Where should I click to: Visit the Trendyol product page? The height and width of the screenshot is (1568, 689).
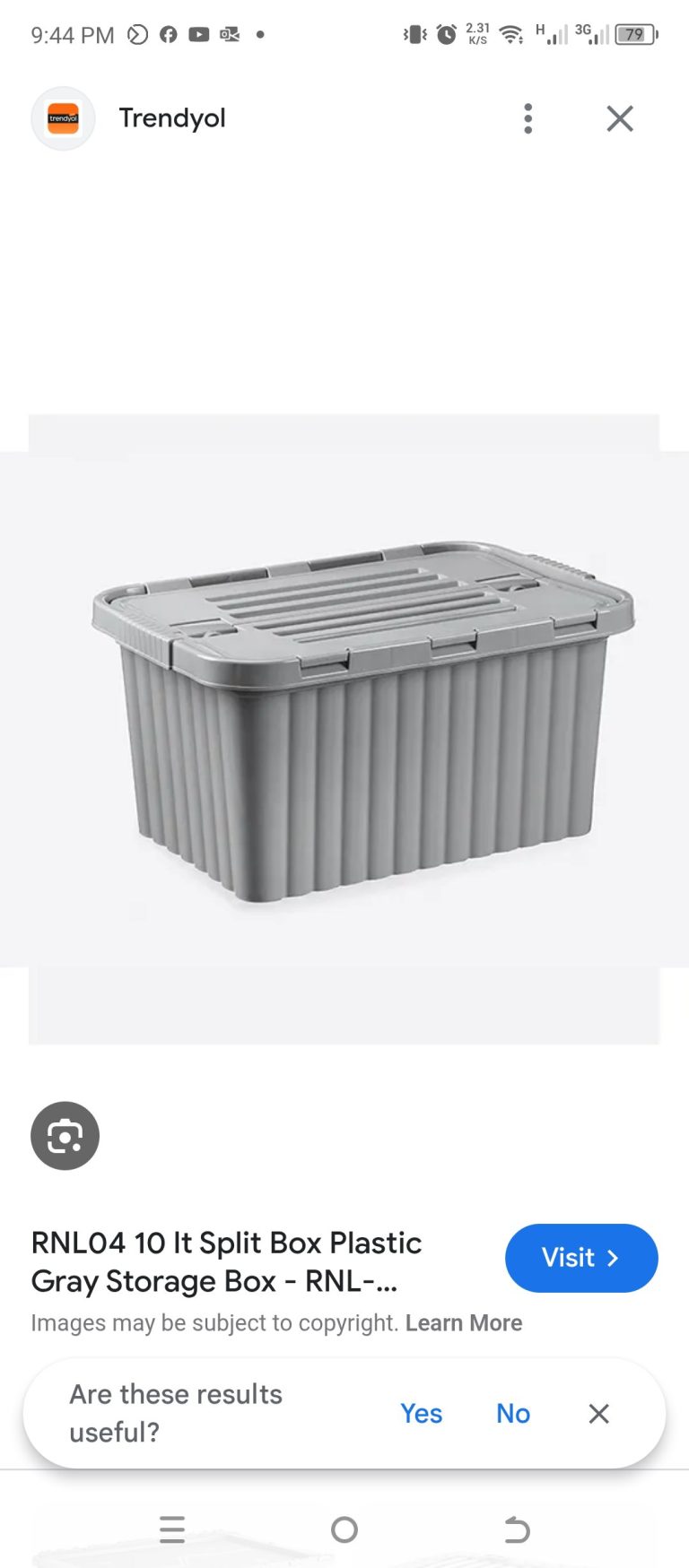click(580, 1258)
